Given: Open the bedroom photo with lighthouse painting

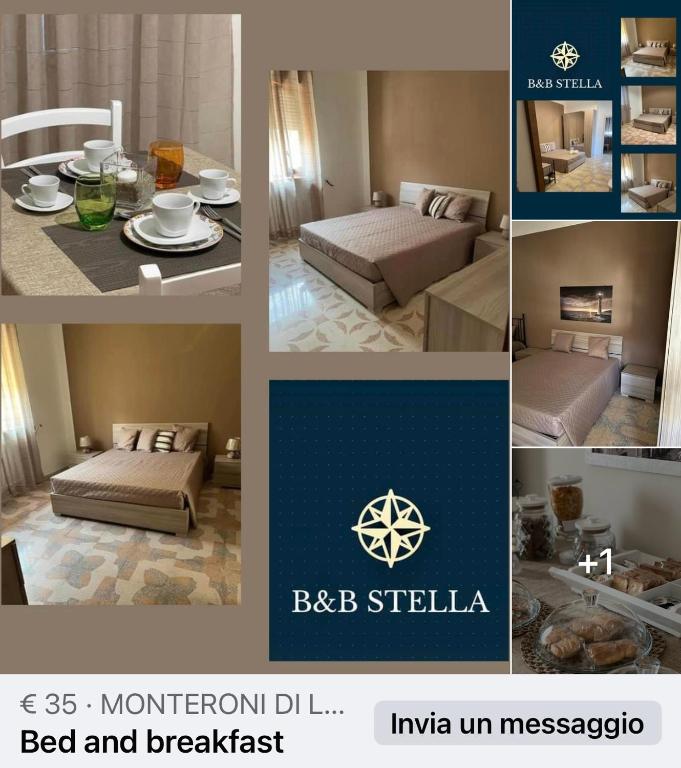Looking at the screenshot, I should [x=597, y=333].
